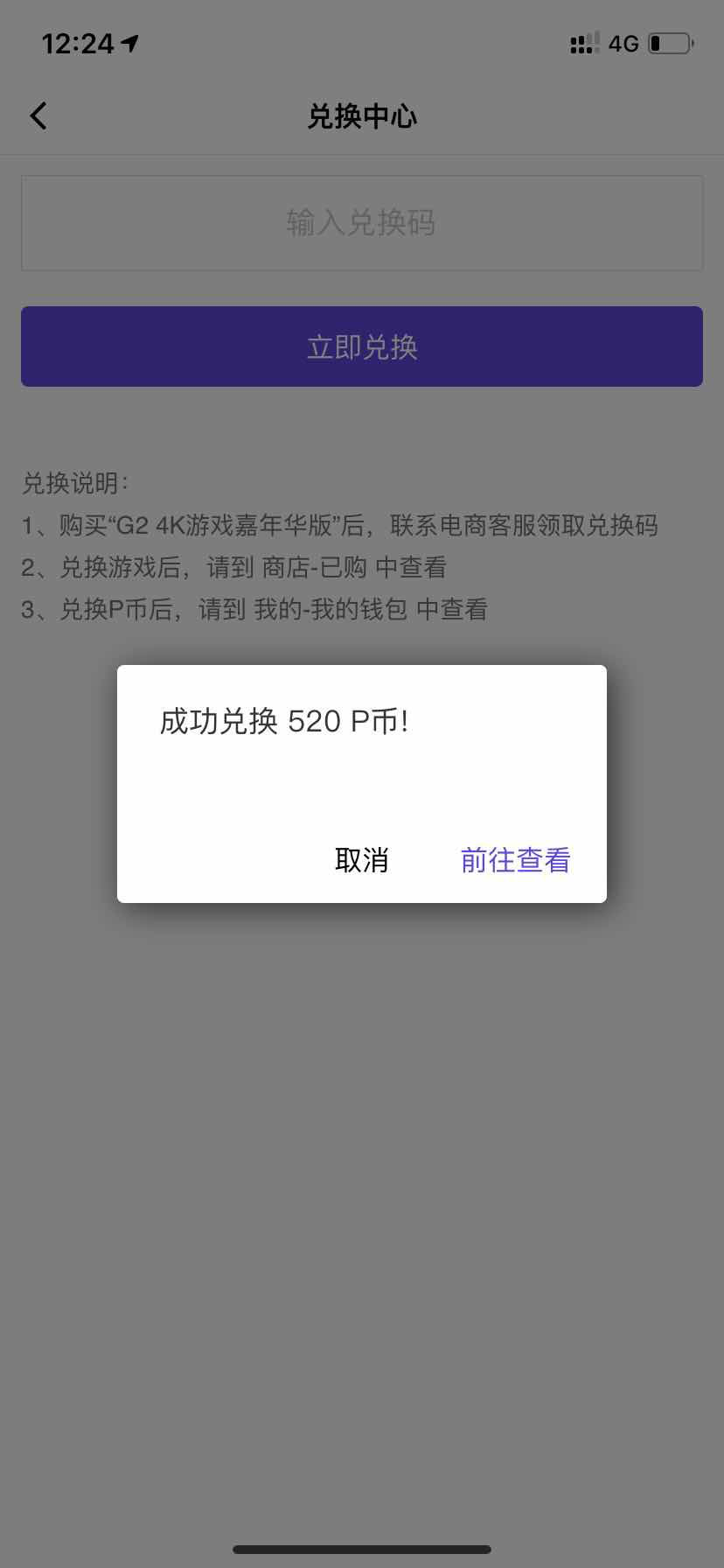The width and height of the screenshot is (724, 1568).
Task: Focus the 输入兑换码 text field
Action: (x=362, y=223)
